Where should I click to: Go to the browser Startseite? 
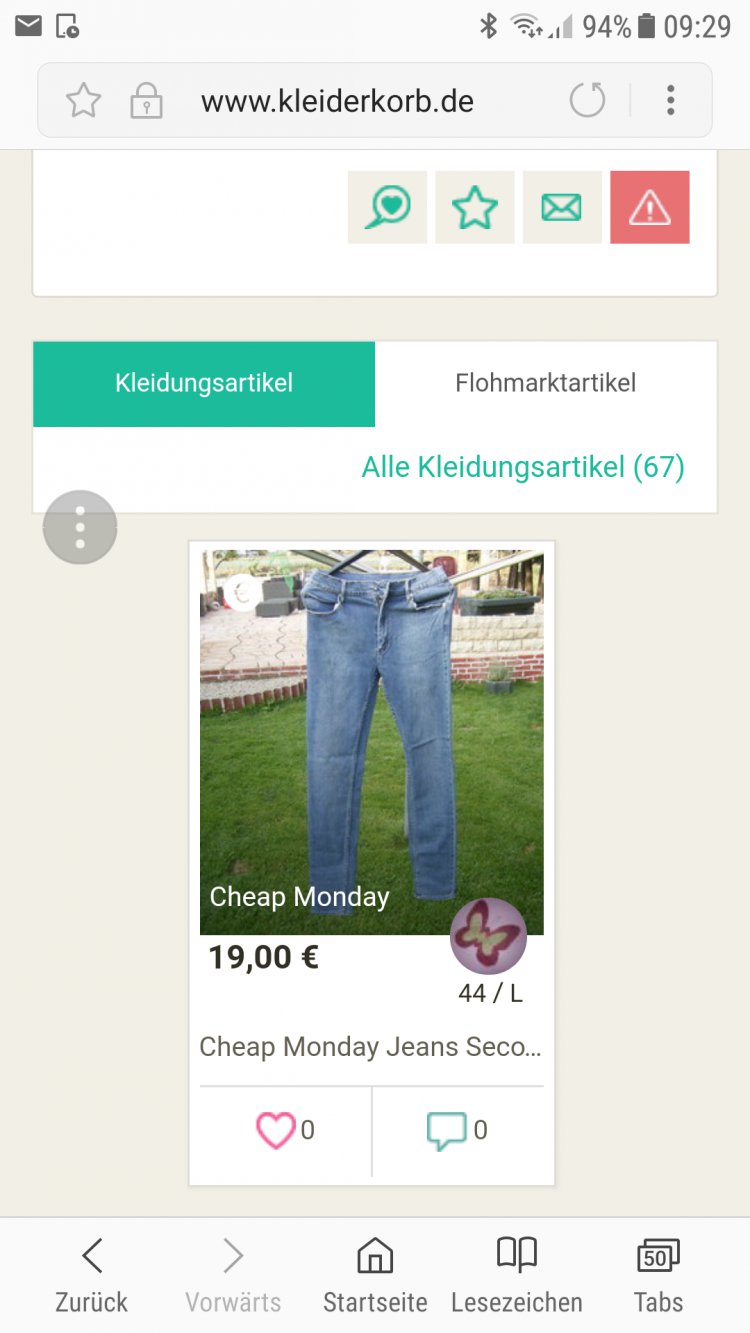pyautogui.click(x=375, y=1274)
